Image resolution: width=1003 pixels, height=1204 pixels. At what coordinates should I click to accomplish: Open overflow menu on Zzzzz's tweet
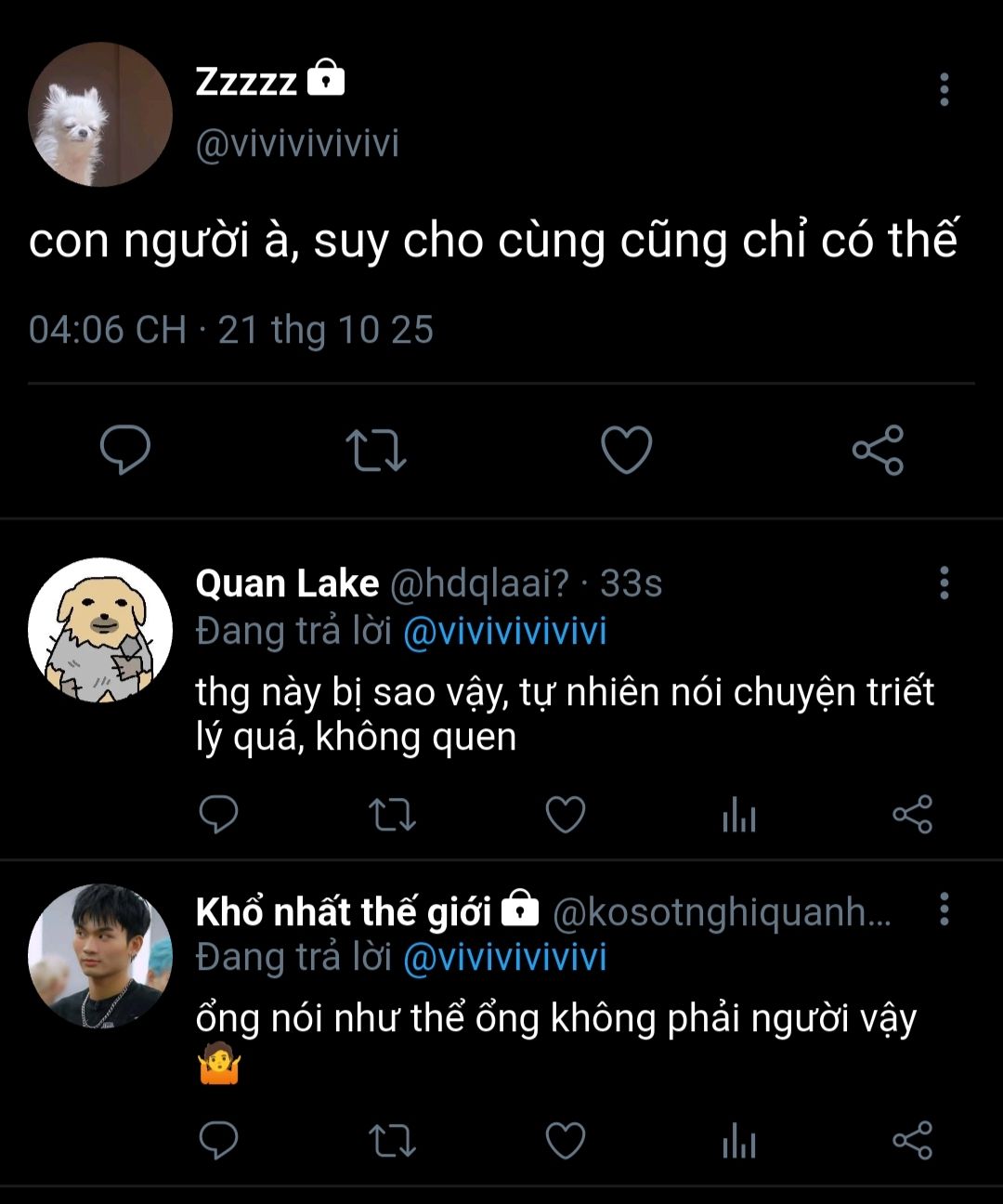(944, 89)
